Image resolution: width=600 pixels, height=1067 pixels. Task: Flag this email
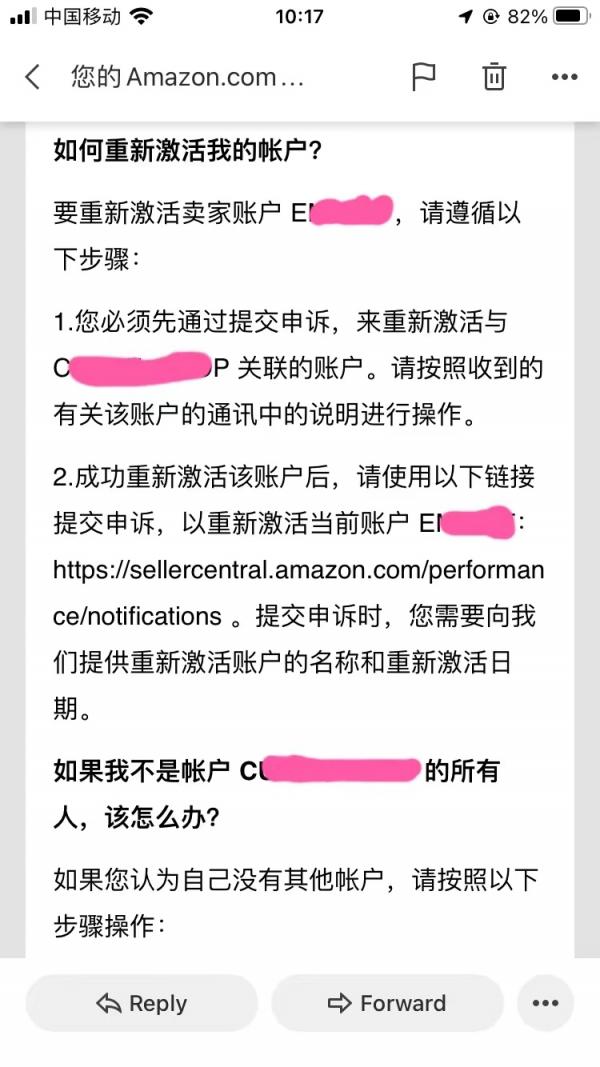[424, 76]
